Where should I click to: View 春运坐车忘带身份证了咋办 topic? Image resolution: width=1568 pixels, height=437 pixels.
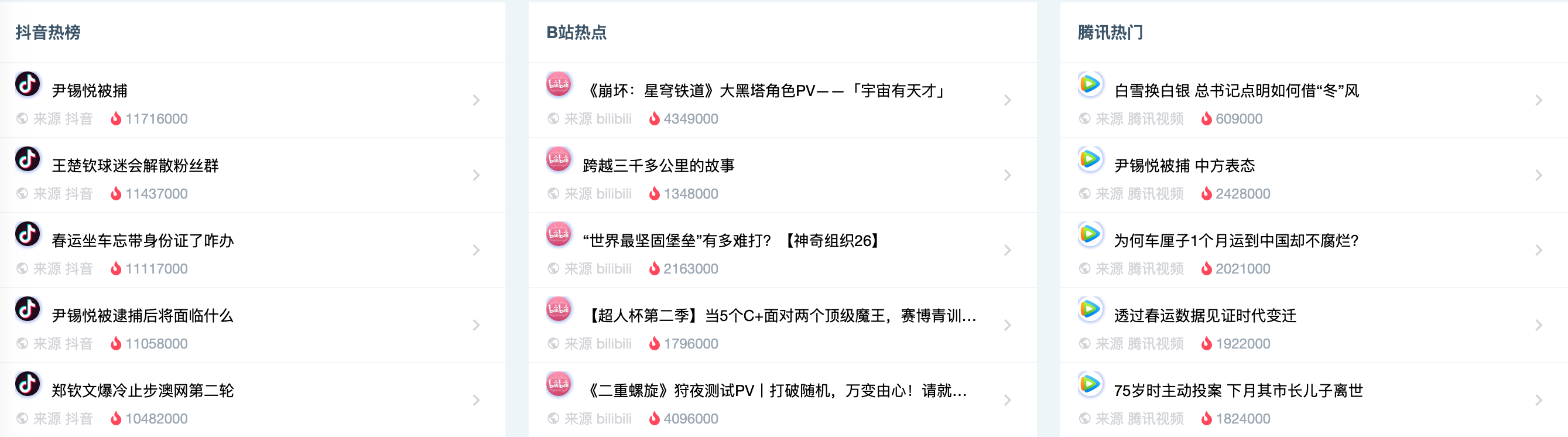pos(142,240)
